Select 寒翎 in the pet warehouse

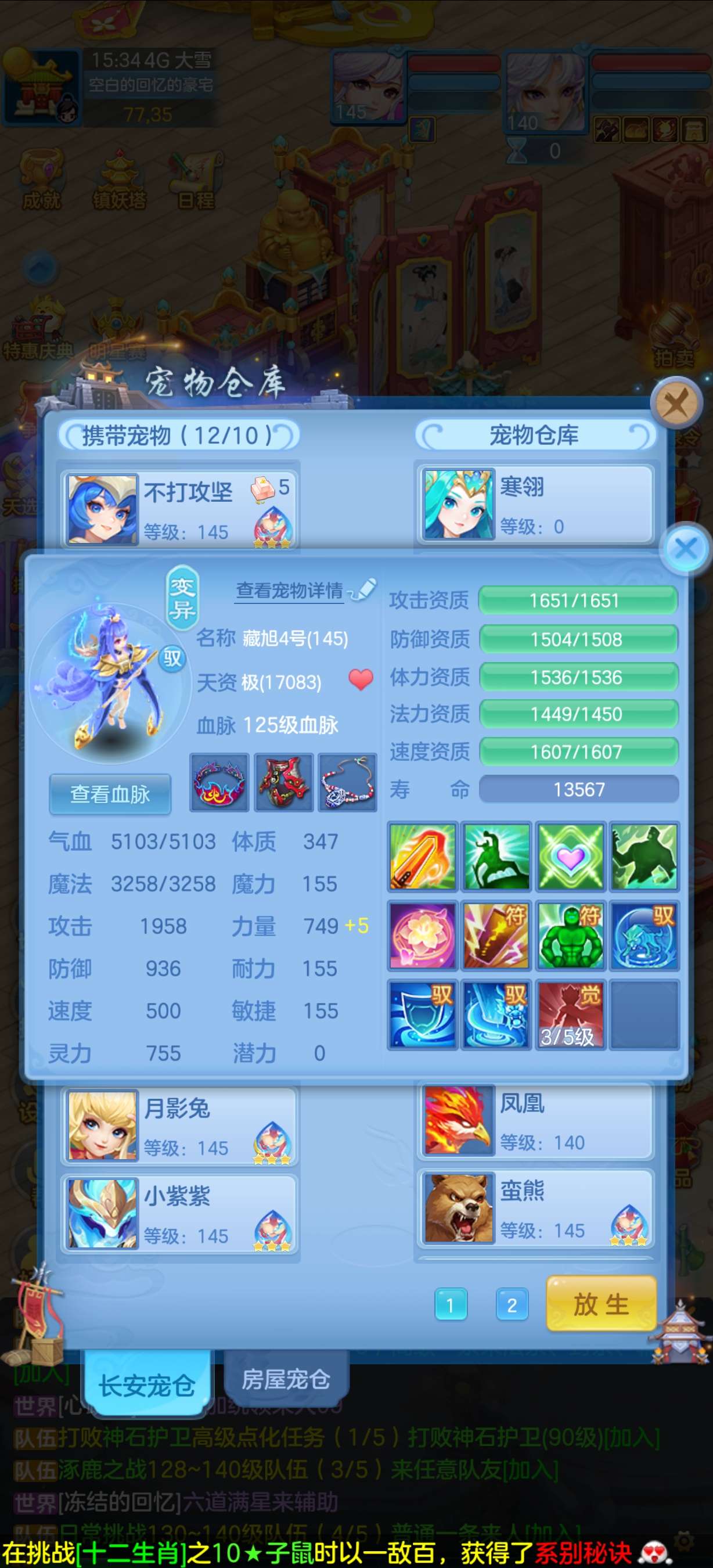[535, 505]
